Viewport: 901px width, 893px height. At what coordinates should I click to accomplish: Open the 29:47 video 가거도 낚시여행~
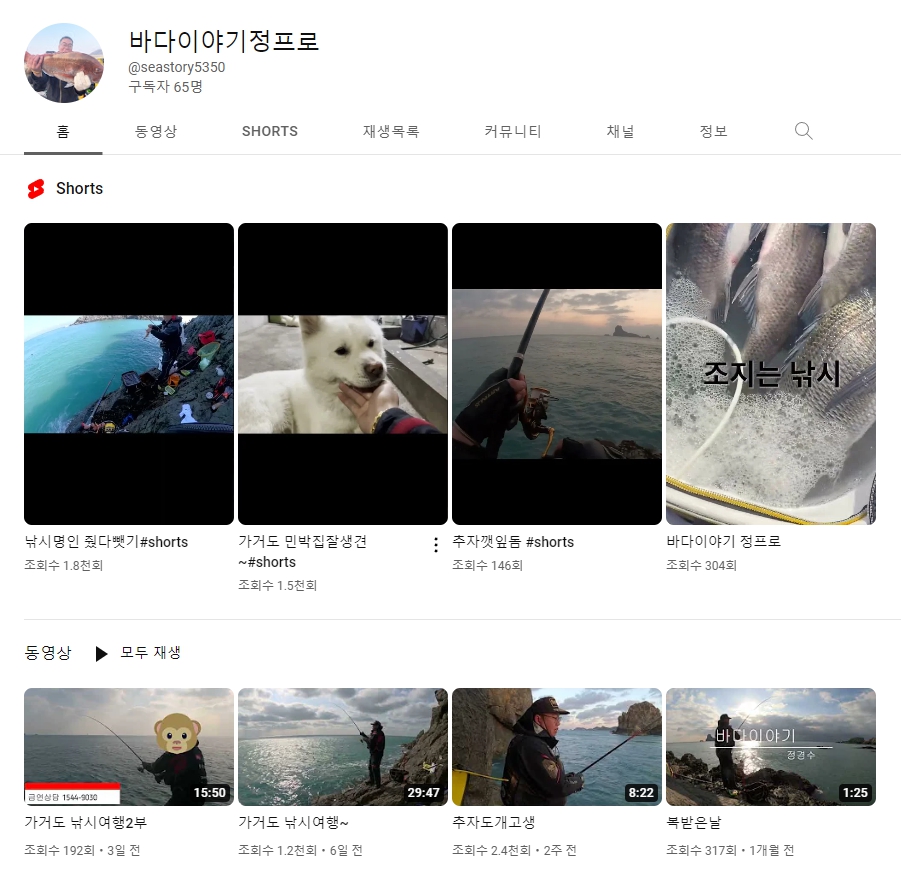[x=343, y=746]
